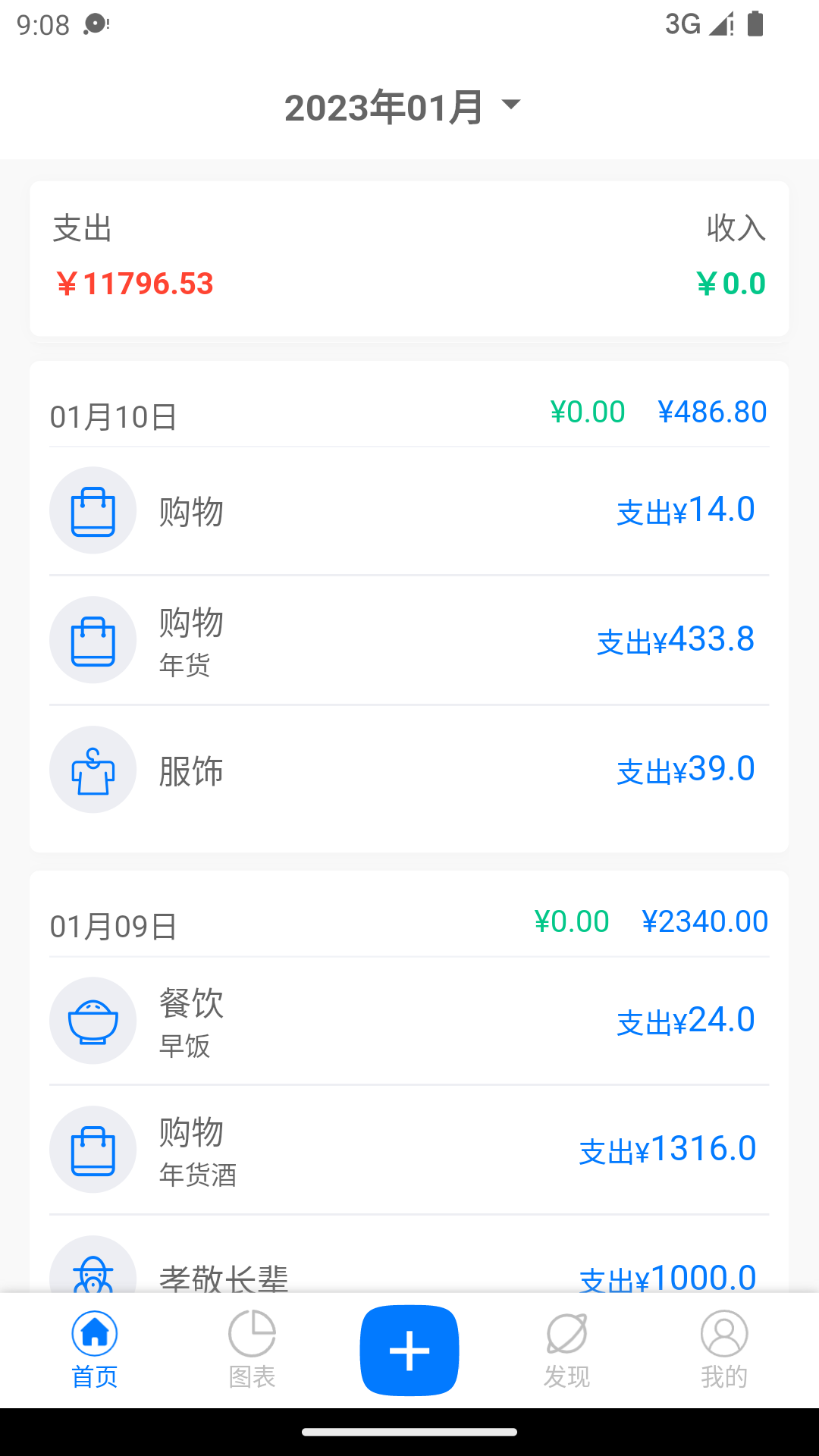Open the 购物 年货酒 expense of ¥1316.0
The width and height of the screenshot is (819, 1456).
tap(409, 1150)
